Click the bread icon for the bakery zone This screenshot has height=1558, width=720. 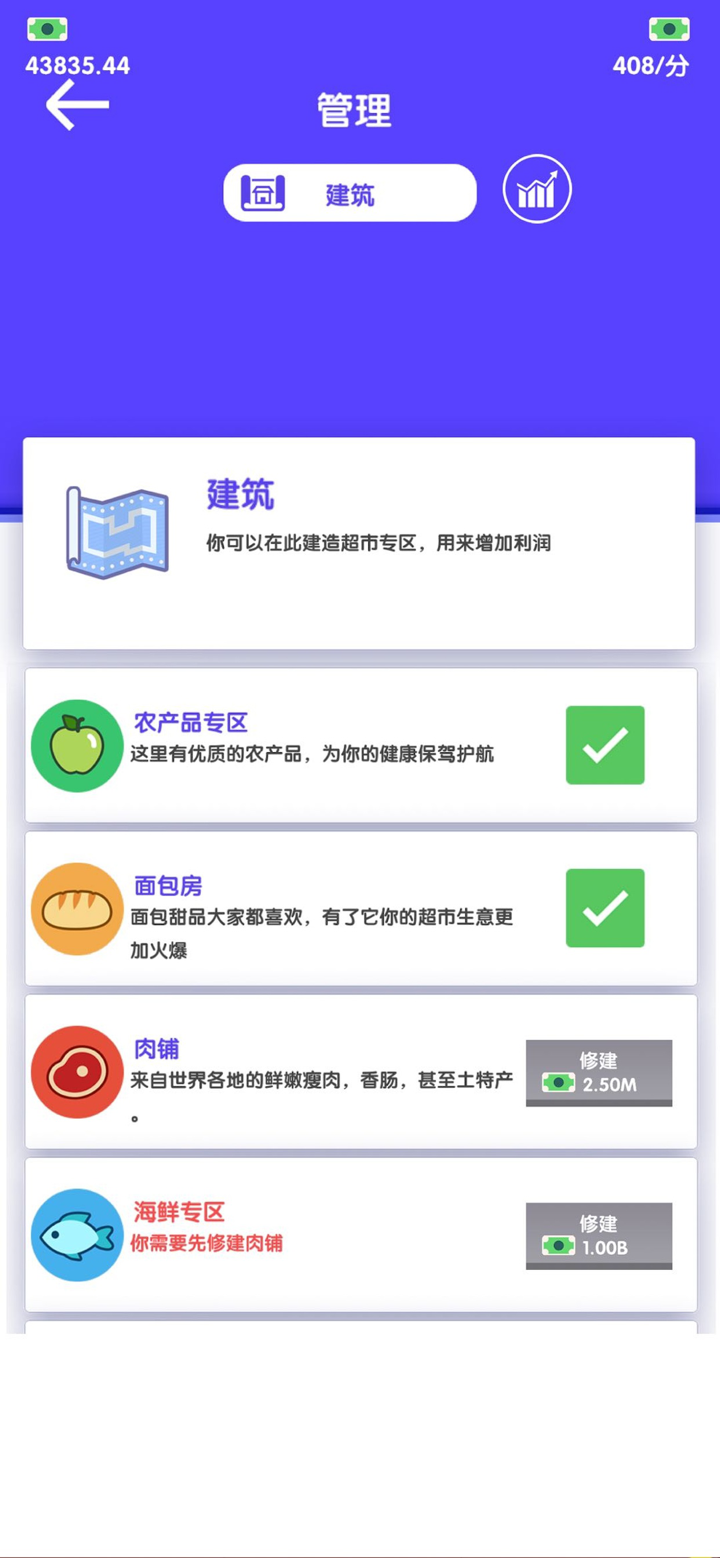pyautogui.click(x=77, y=906)
